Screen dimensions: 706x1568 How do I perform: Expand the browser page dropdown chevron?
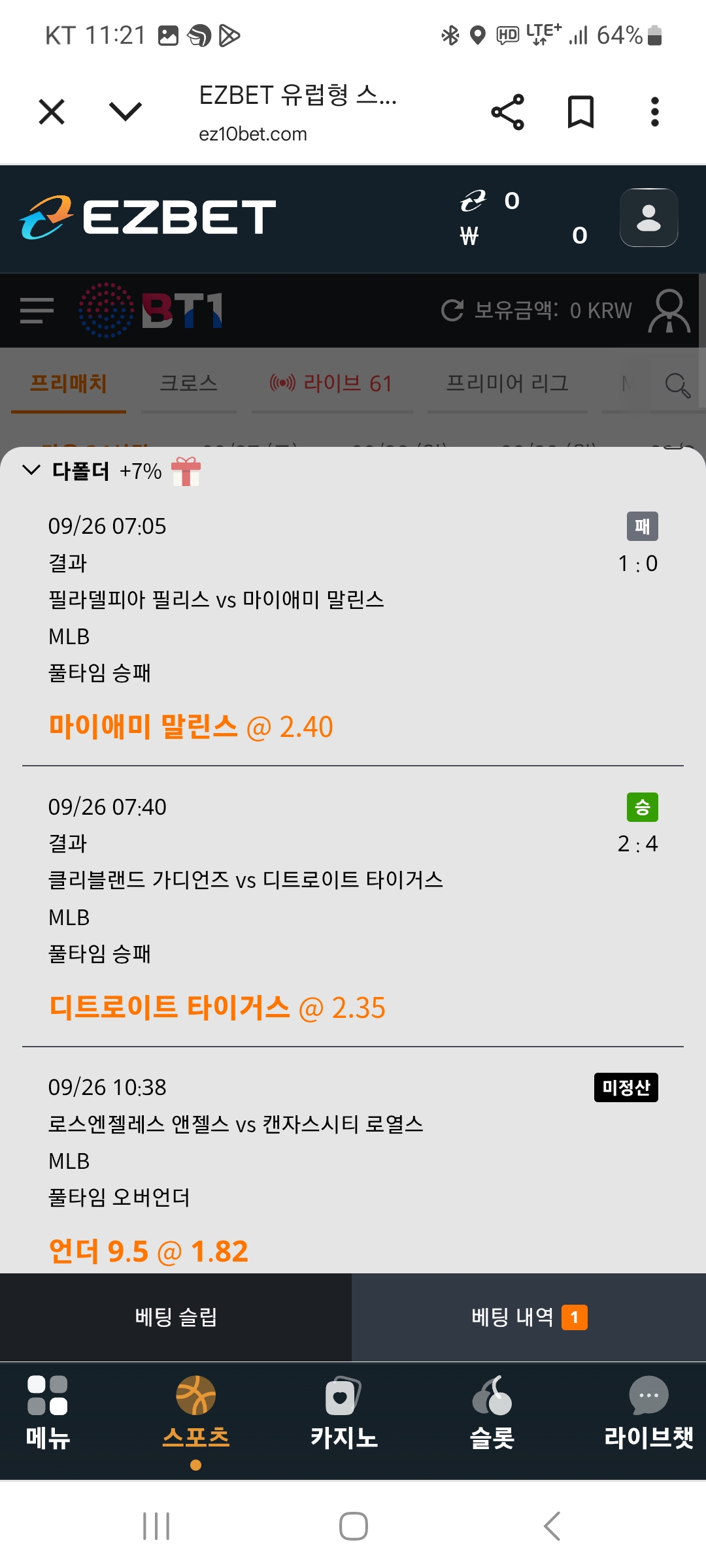click(125, 112)
